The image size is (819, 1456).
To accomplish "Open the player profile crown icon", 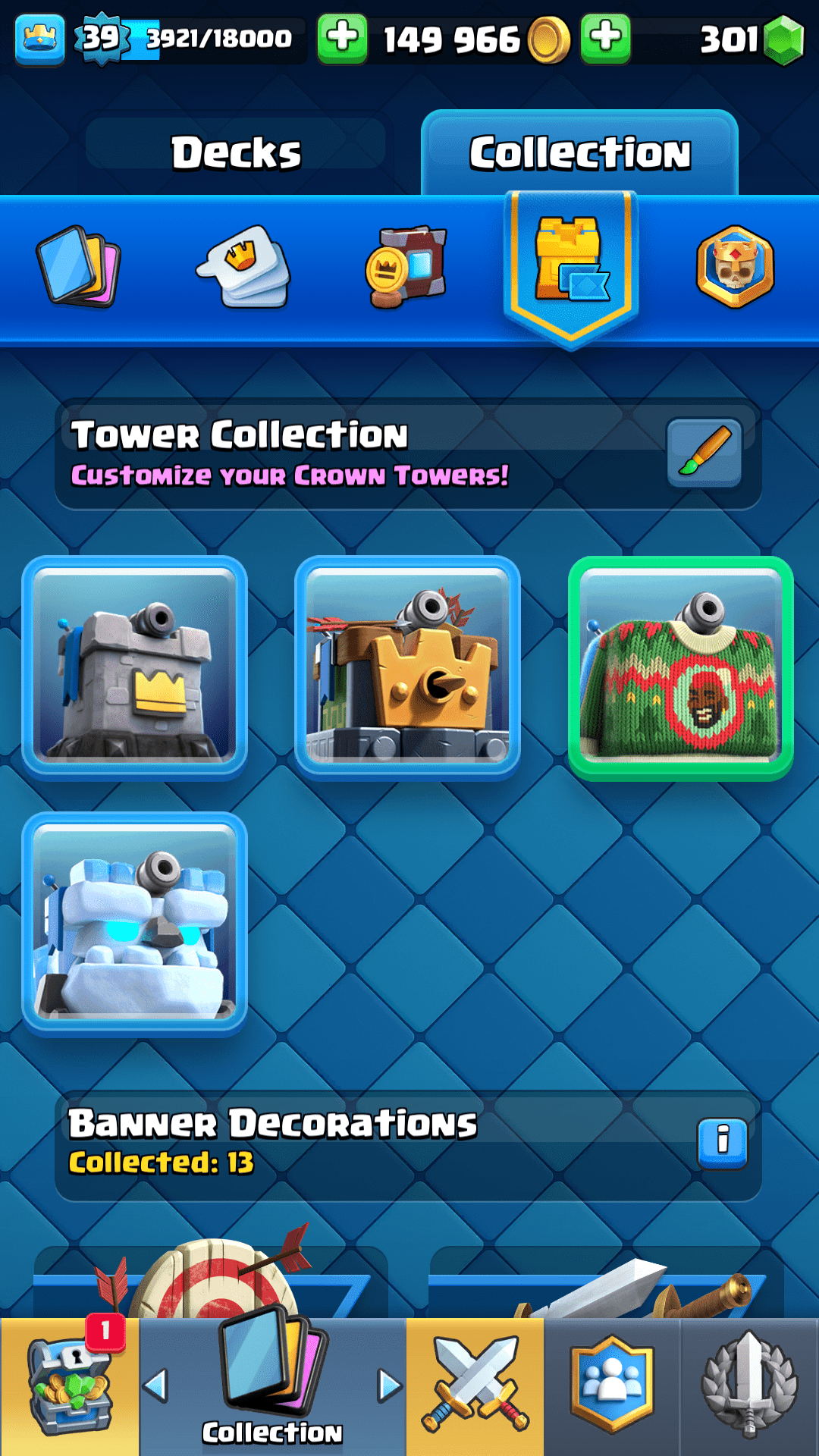I will (x=39, y=39).
